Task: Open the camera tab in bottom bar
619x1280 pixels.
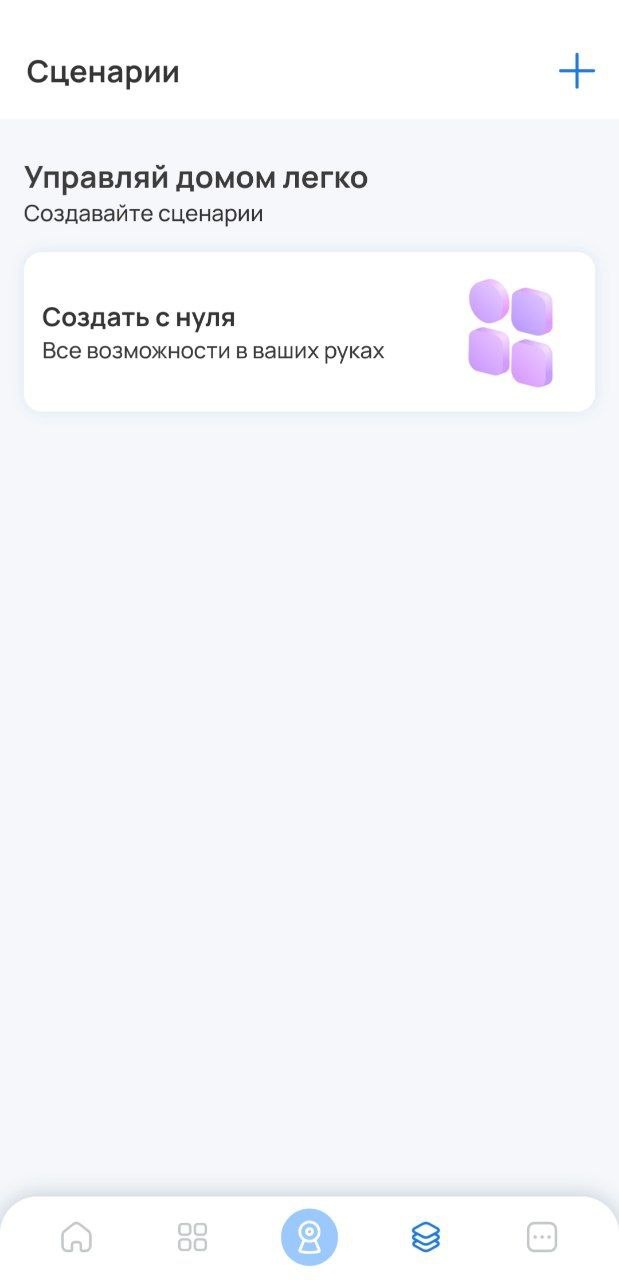Action: coord(309,1237)
